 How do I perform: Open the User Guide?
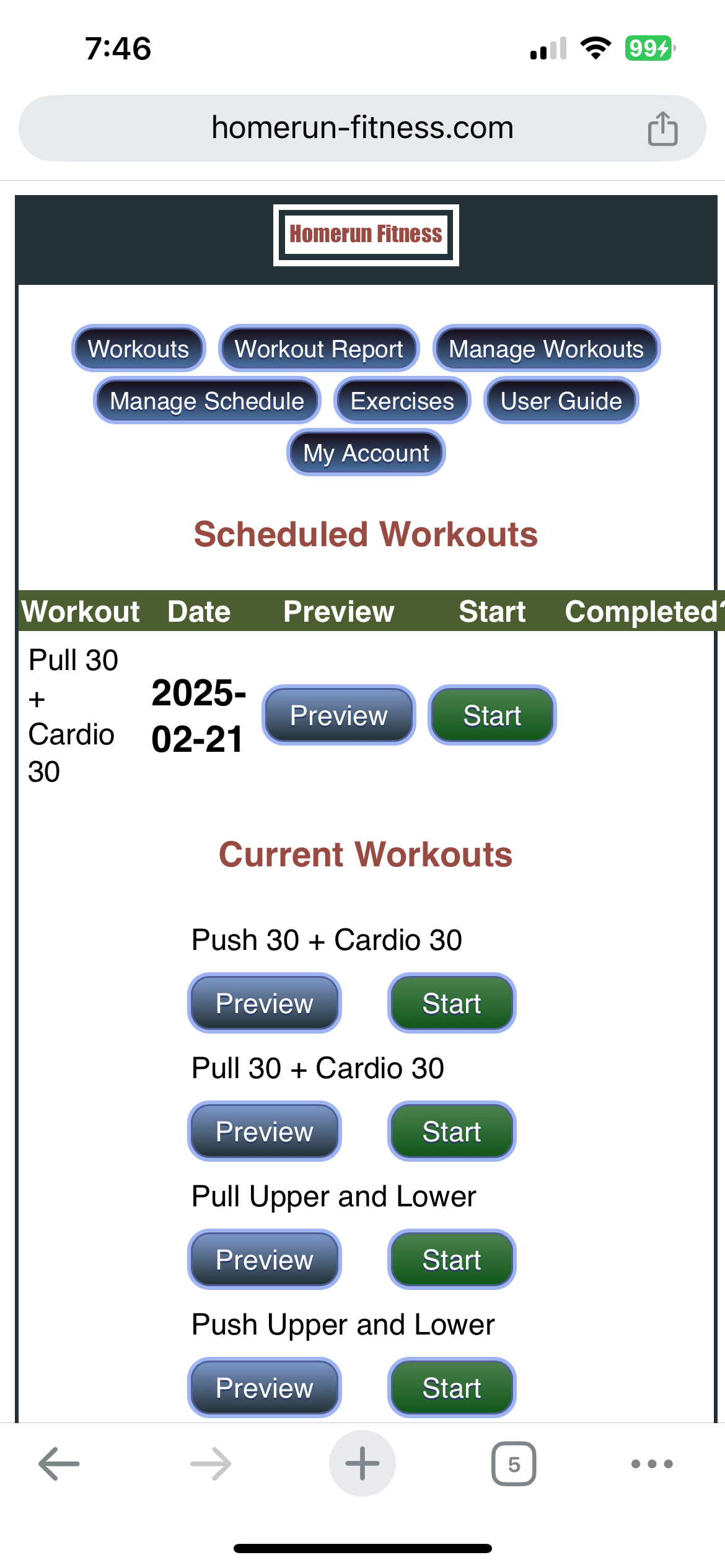[561, 401]
